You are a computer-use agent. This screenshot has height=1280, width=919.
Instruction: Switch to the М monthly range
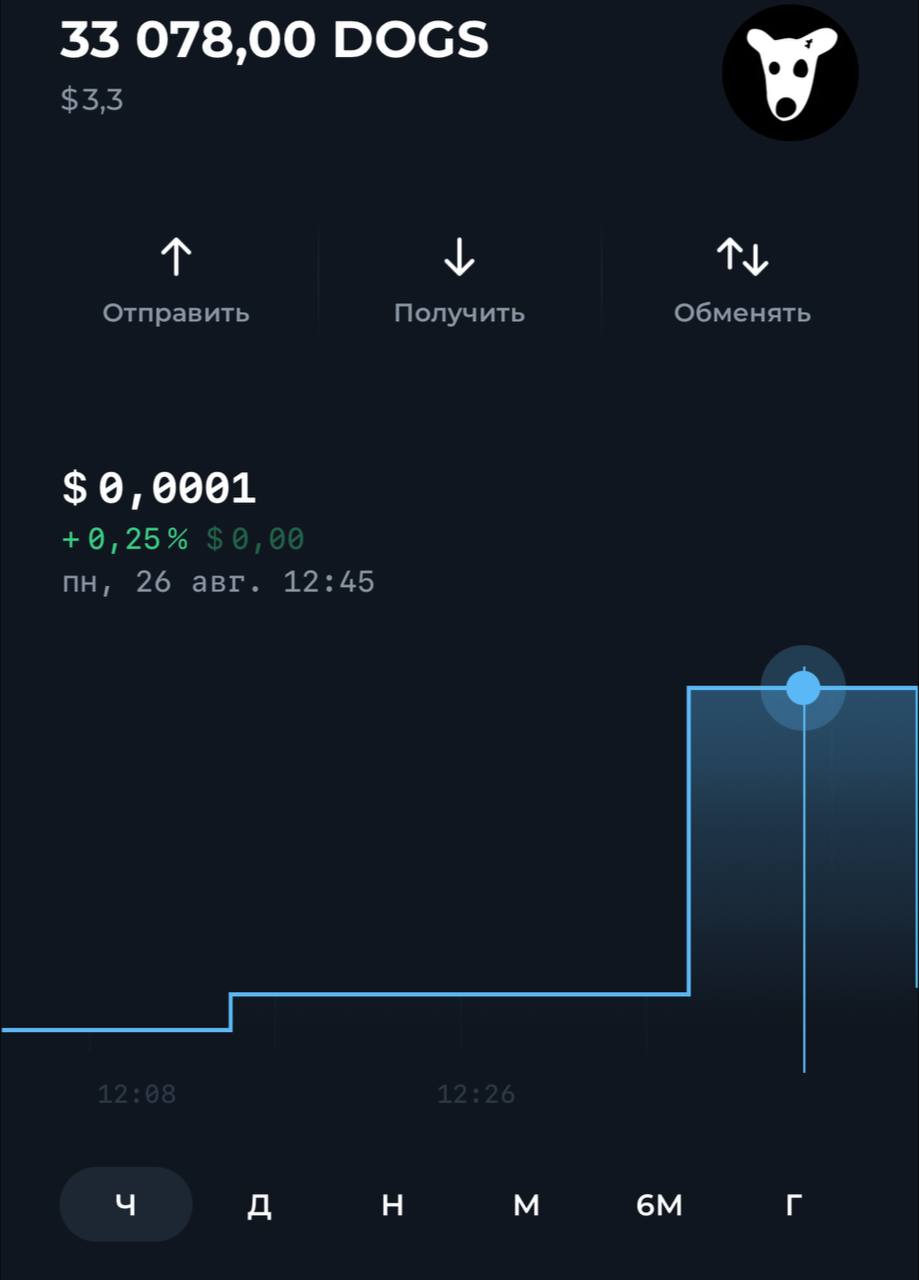click(526, 1205)
